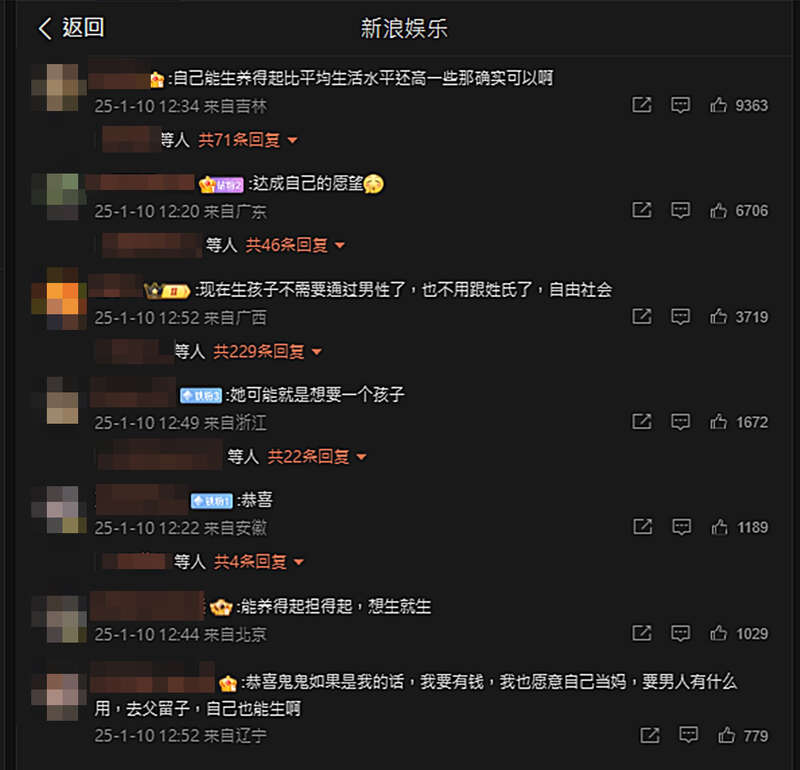The image size is (800, 770).
Task: Like the comment from 辽宁 with 779 likes
Action: 726,735
